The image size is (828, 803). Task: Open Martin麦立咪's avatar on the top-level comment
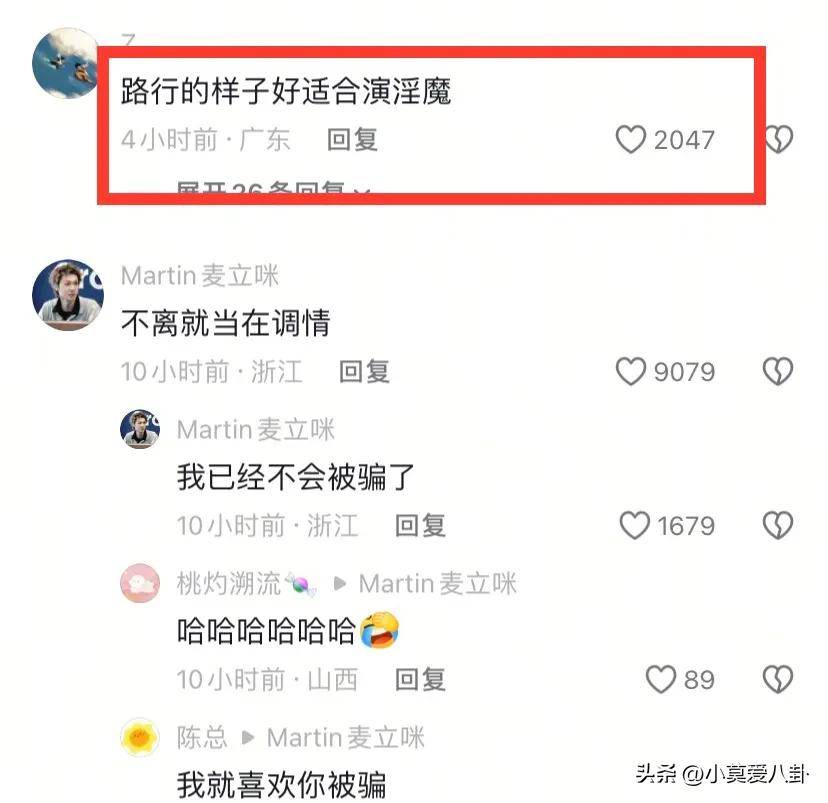coord(68,293)
